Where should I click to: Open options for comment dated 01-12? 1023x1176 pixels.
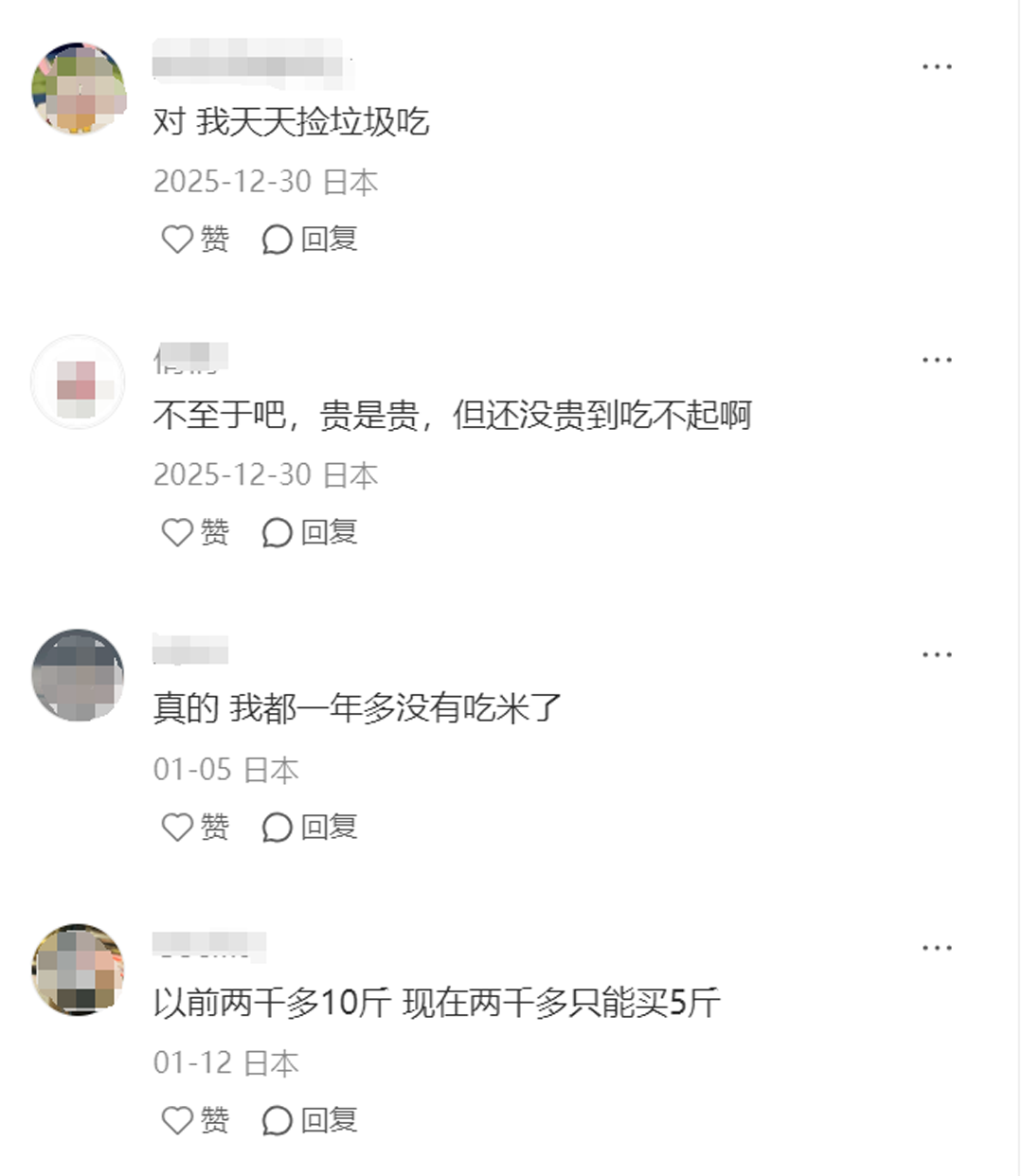pyautogui.click(x=936, y=948)
